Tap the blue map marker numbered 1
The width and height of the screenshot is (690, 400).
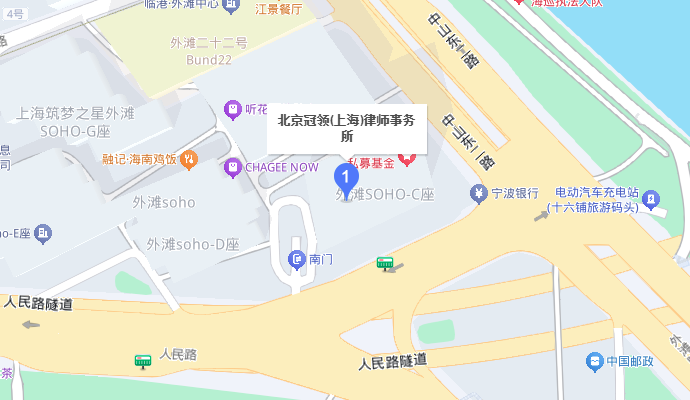point(345,180)
